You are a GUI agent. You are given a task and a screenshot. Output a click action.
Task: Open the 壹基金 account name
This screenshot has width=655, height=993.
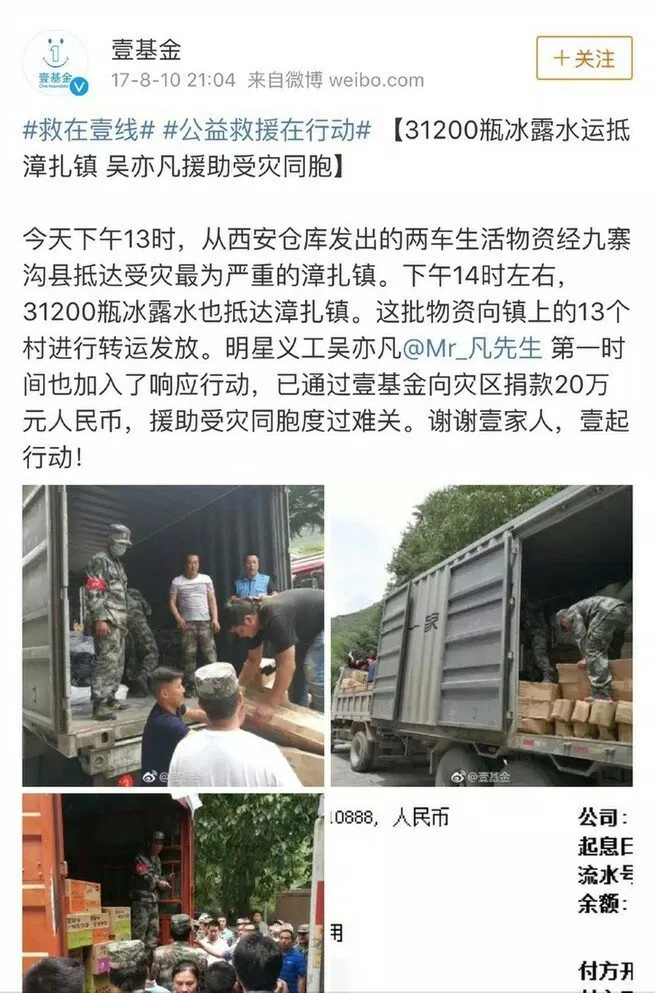point(146,49)
